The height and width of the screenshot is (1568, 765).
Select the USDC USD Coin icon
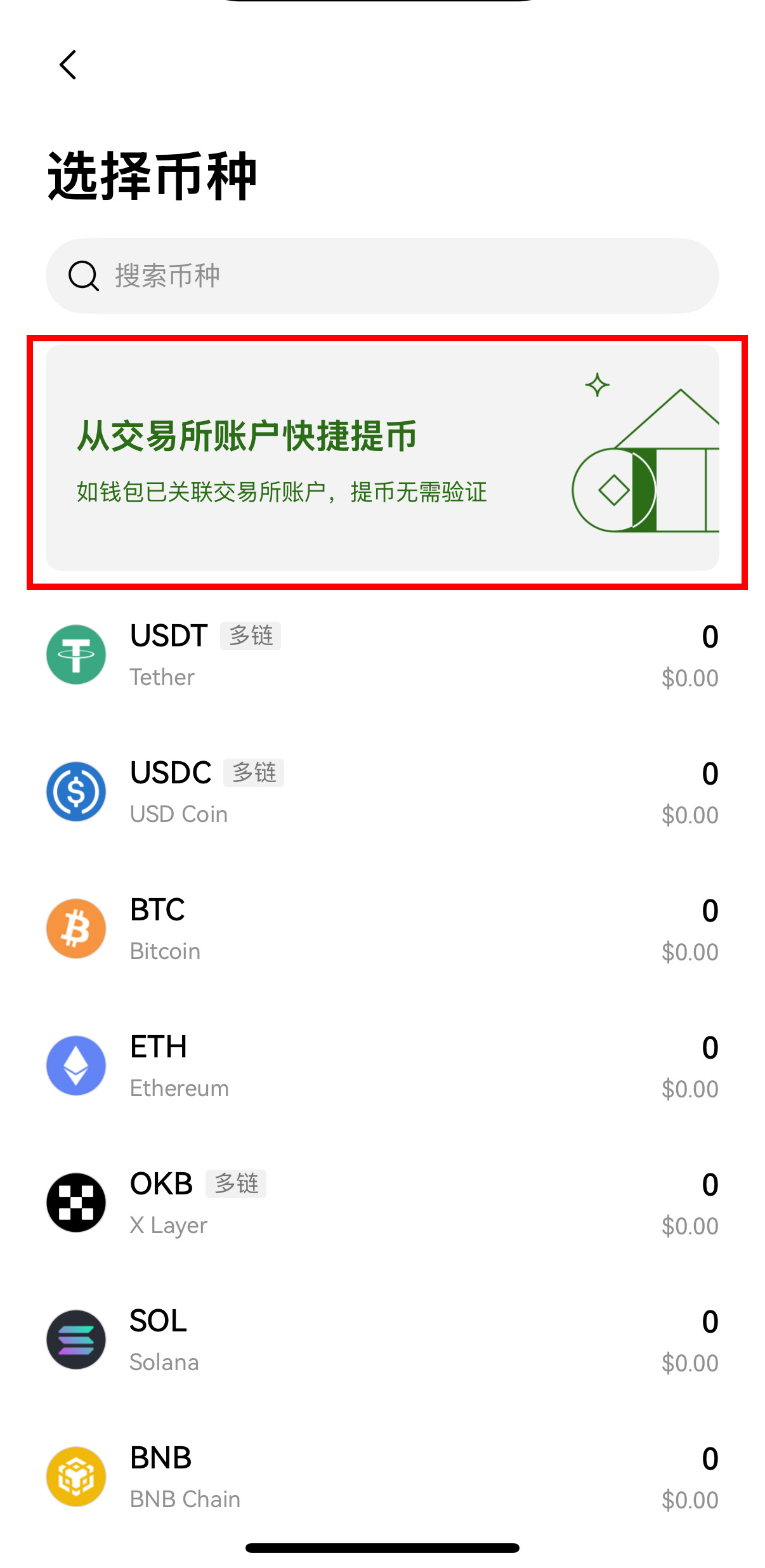(x=76, y=792)
